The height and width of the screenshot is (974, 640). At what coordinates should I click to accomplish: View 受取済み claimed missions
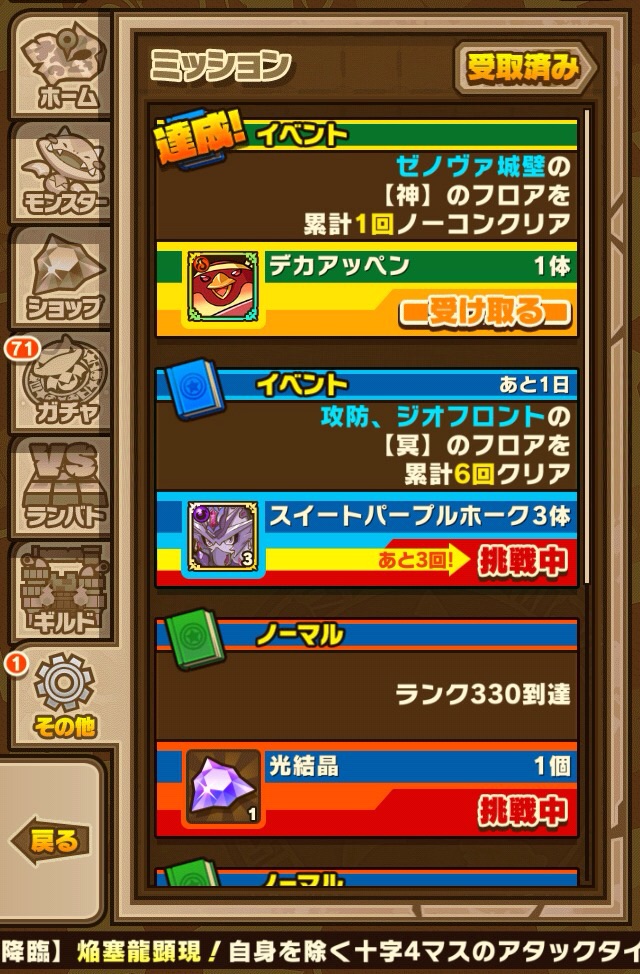click(523, 68)
